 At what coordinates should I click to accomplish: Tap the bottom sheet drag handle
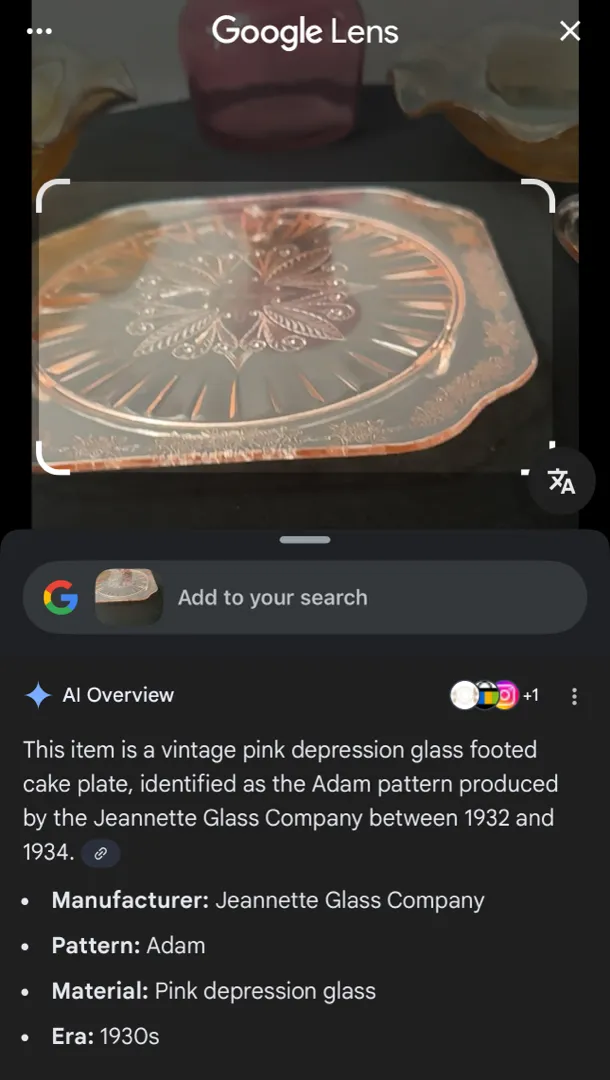point(305,540)
